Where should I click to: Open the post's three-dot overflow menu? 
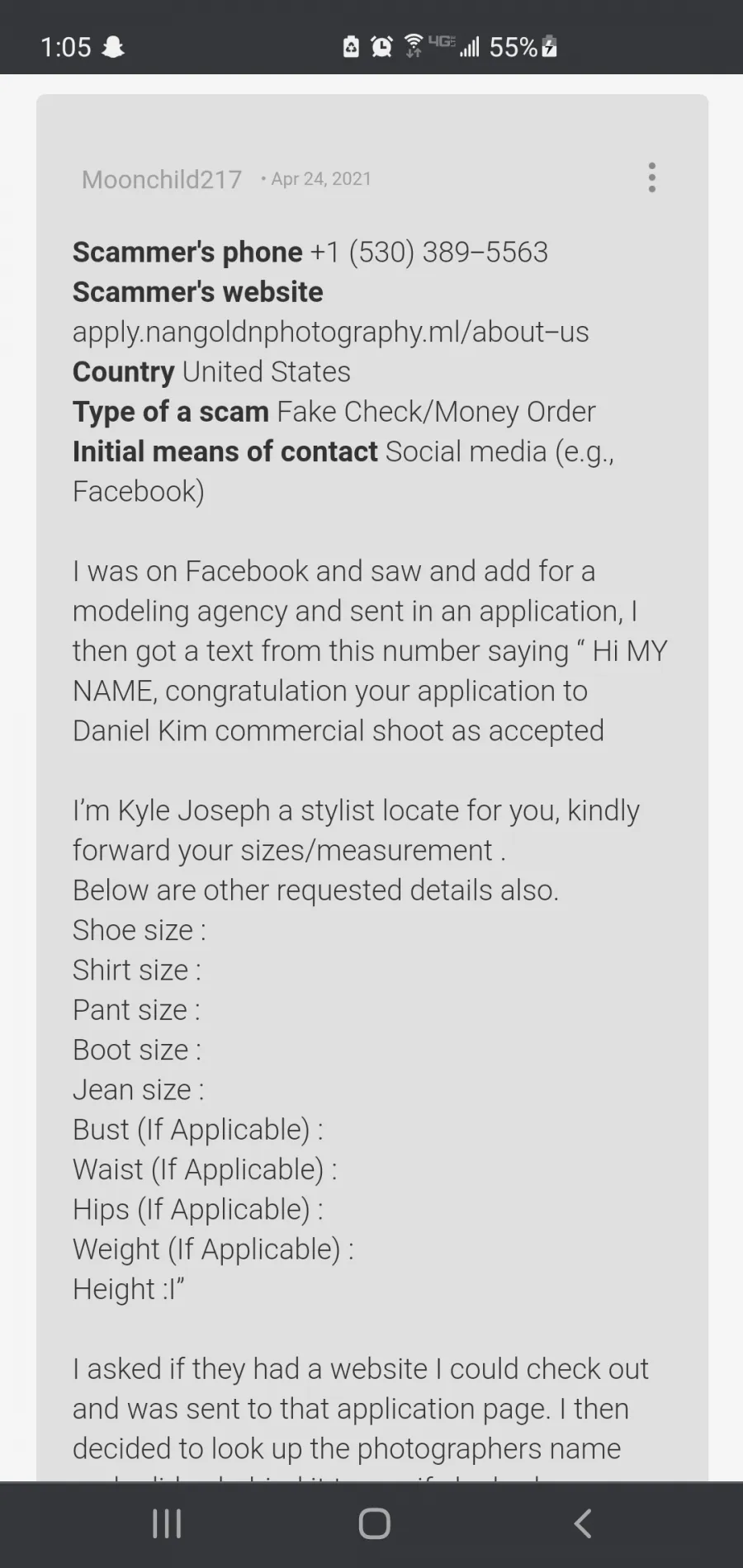(x=652, y=177)
